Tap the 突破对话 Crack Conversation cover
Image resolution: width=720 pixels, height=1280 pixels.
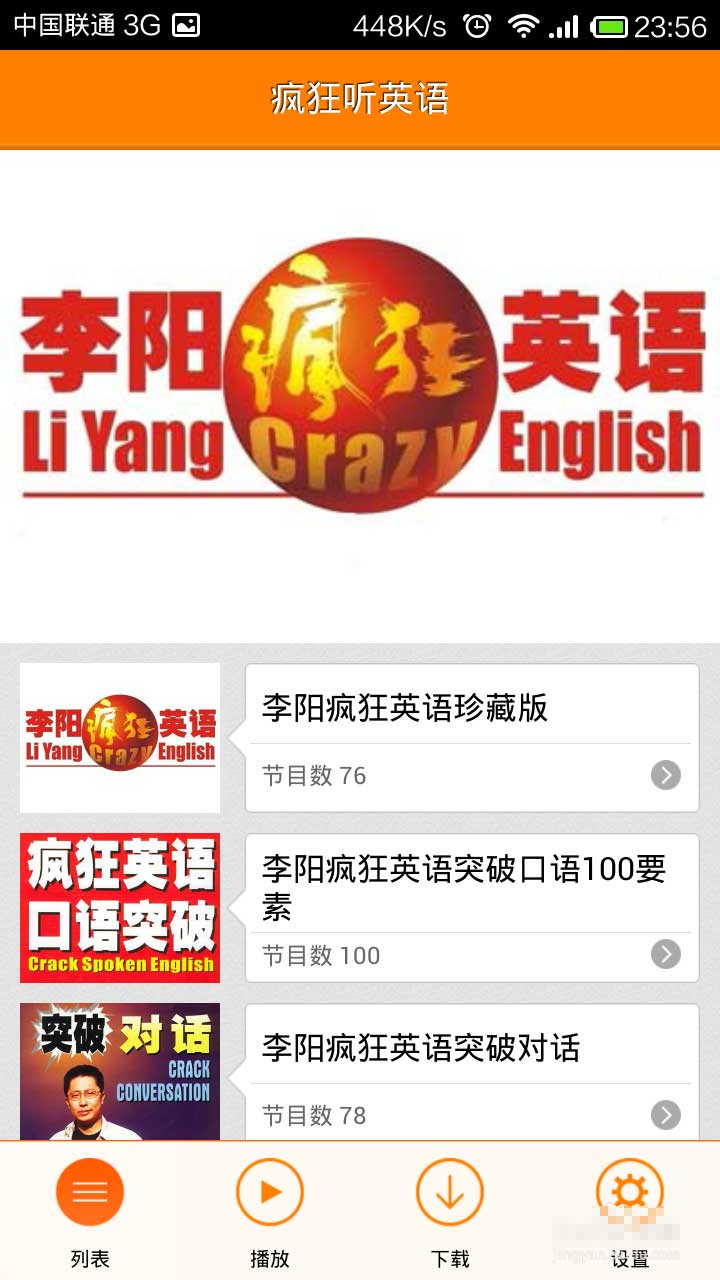click(x=120, y=1072)
